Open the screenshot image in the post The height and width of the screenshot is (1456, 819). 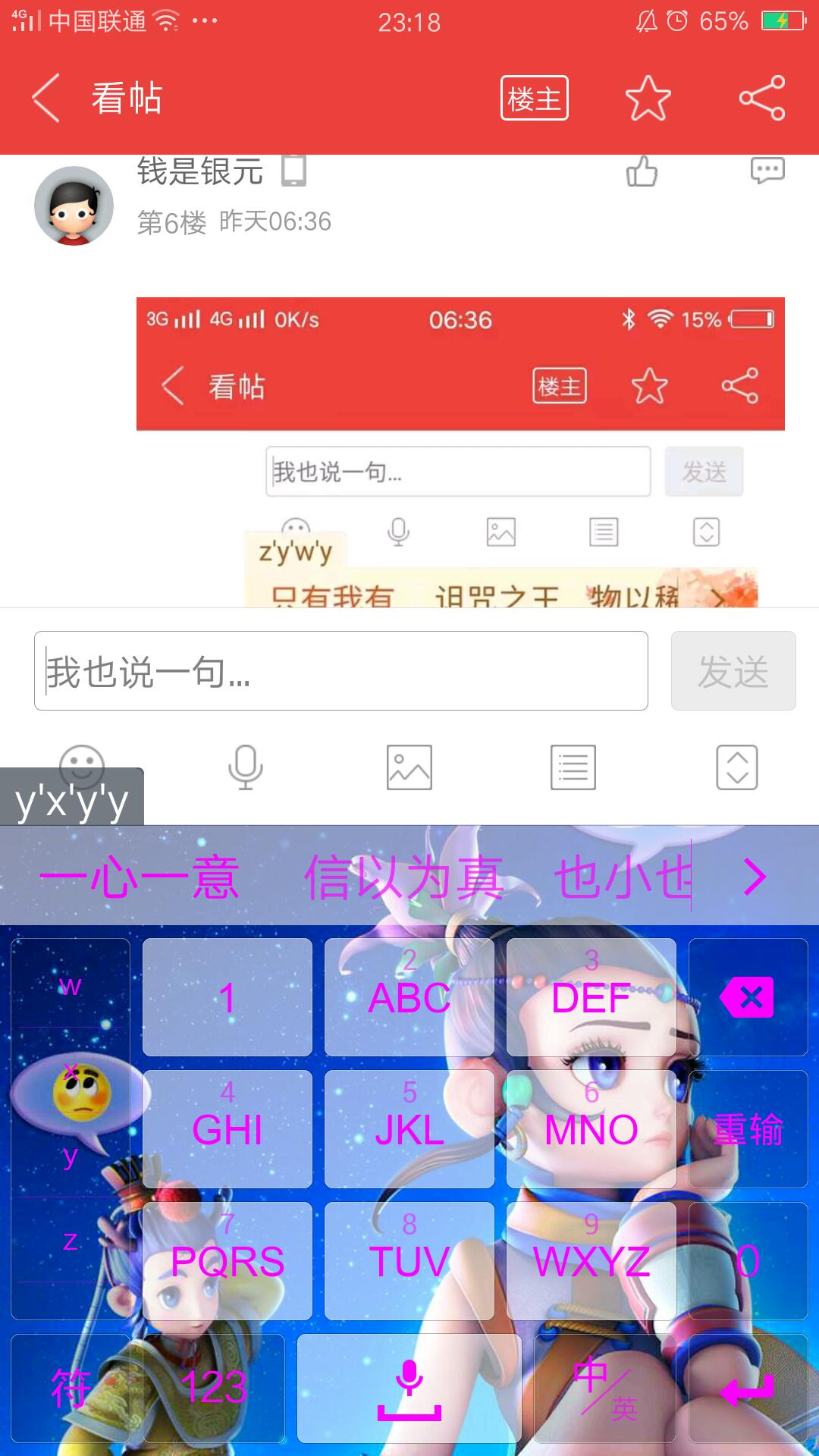tap(460, 451)
